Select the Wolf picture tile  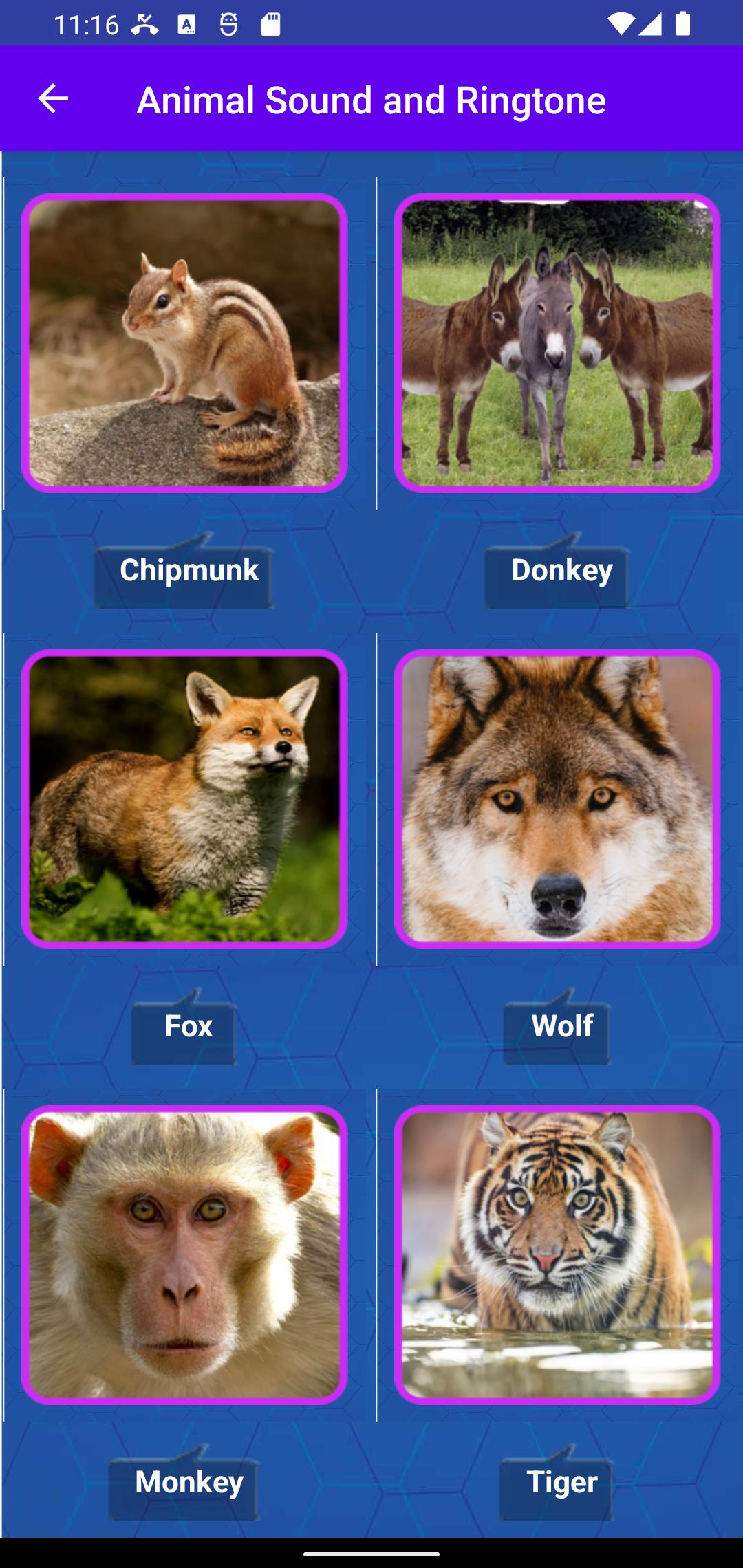pos(557,799)
